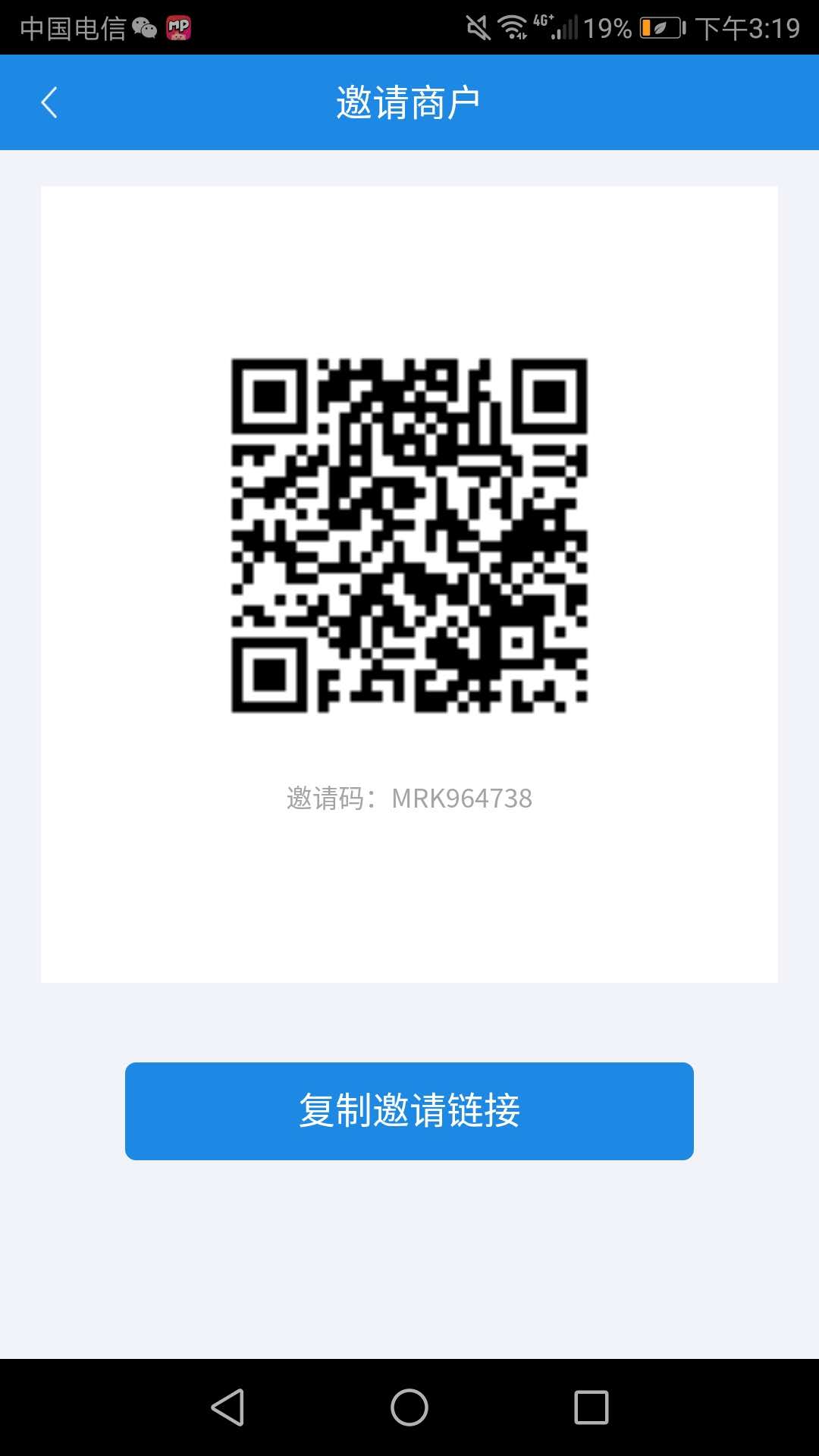The height and width of the screenshot is (1456, 819).
Task: Tap the system back button
Action: pyautogui.click(x=227, y=1407)
